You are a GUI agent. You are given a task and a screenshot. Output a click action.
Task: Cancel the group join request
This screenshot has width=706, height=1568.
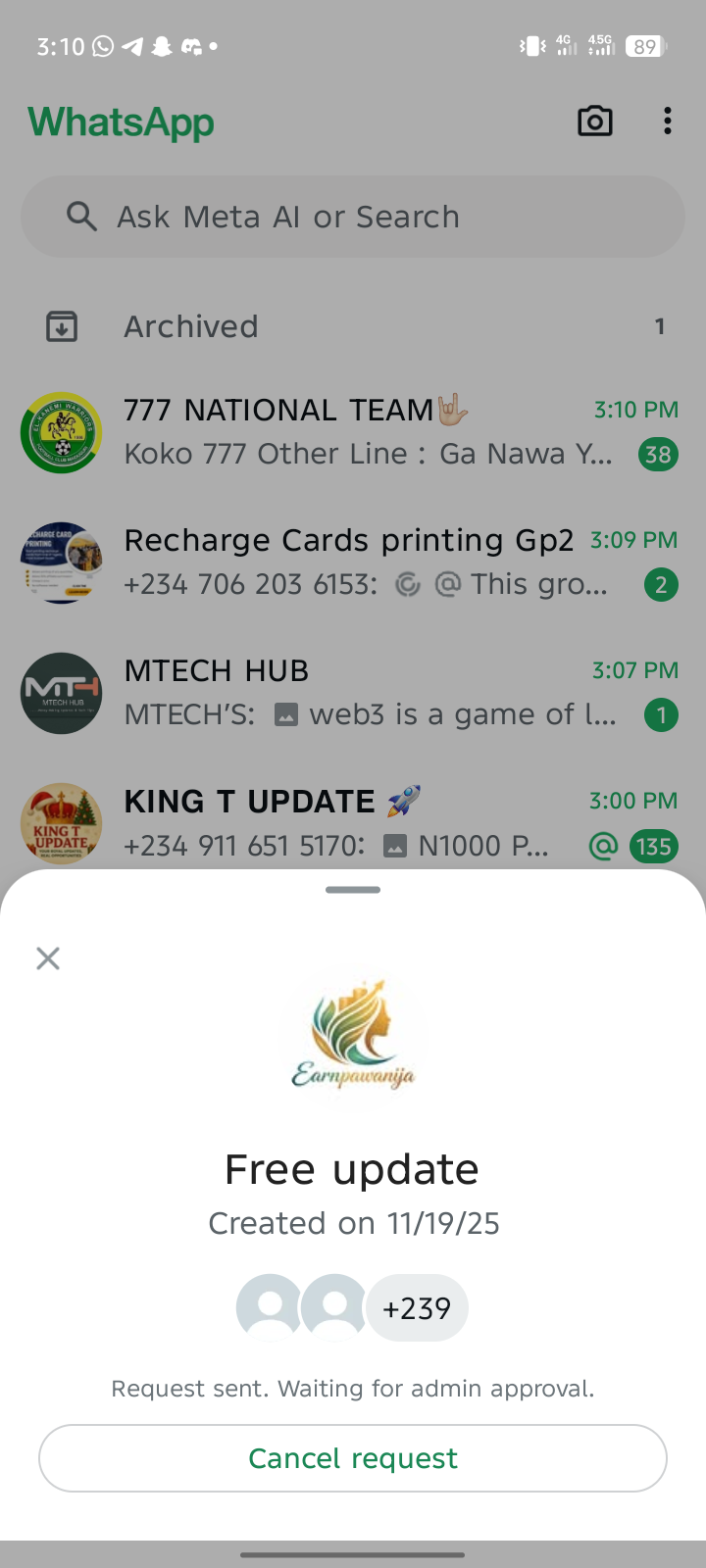tap(353, 1458)
